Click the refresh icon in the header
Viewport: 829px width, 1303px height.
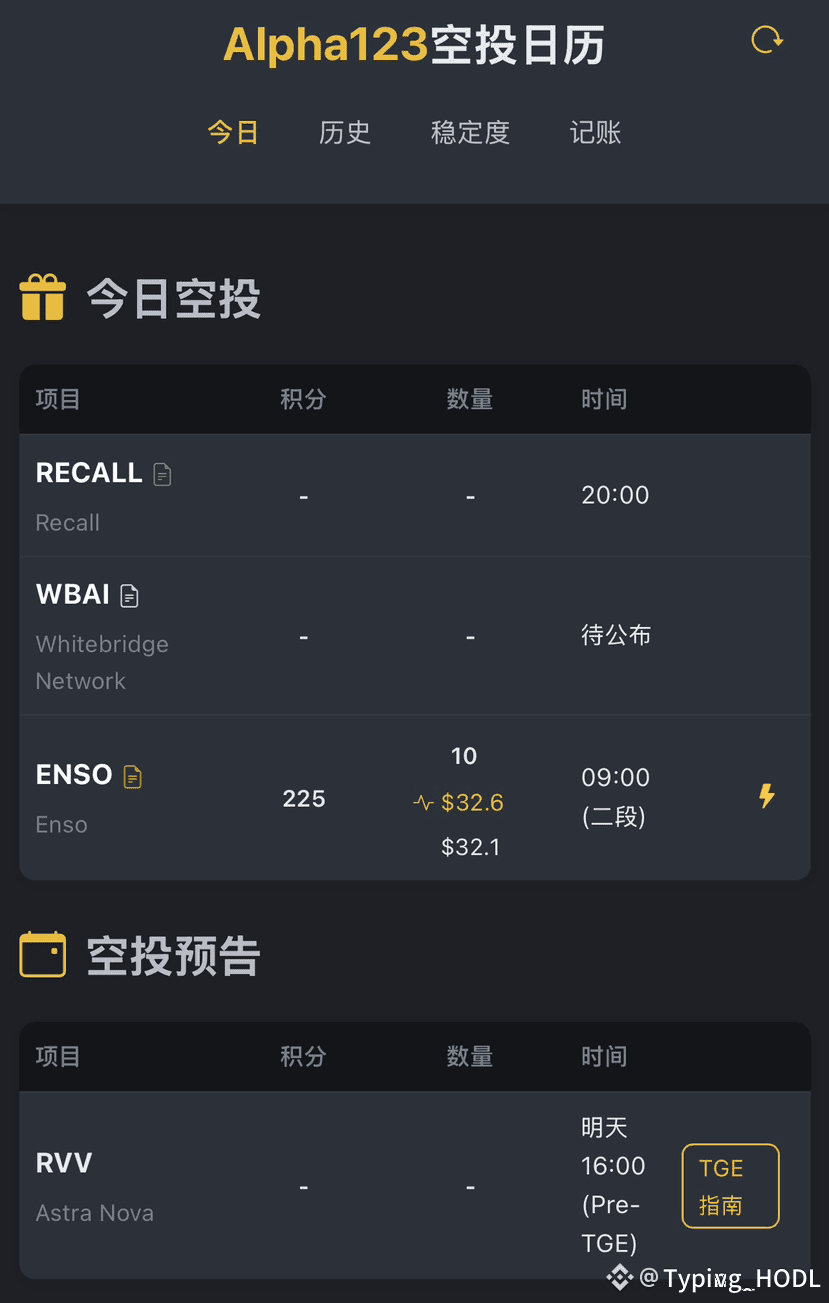[766, 40]
